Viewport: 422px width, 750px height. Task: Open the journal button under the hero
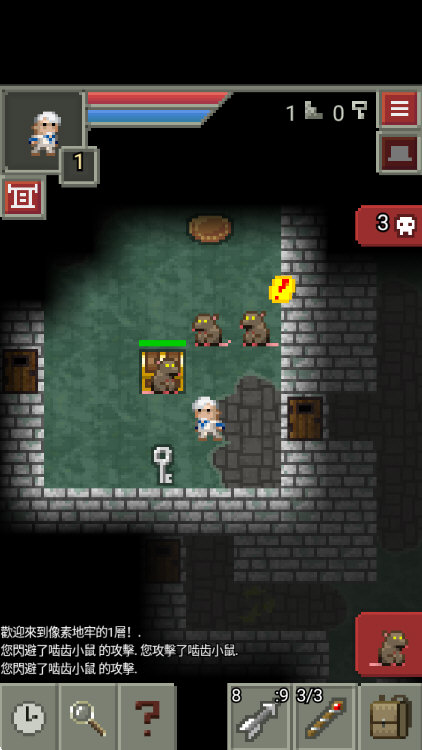23,198
